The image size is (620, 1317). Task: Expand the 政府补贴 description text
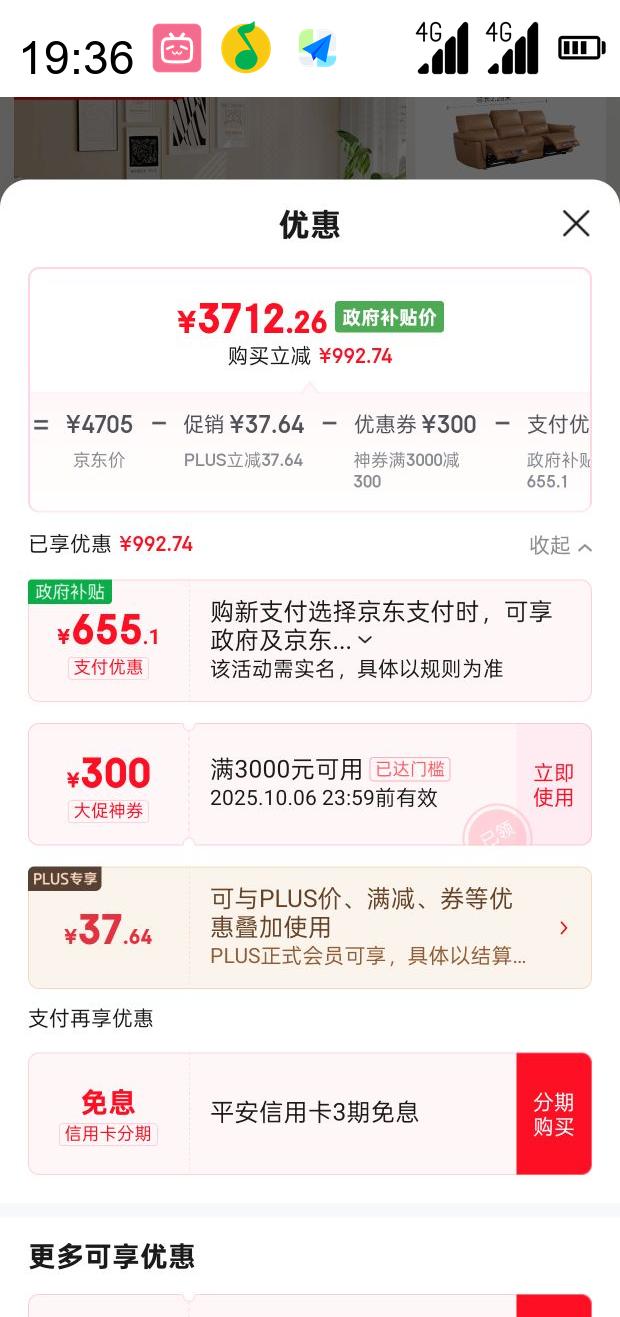(365, 640)
